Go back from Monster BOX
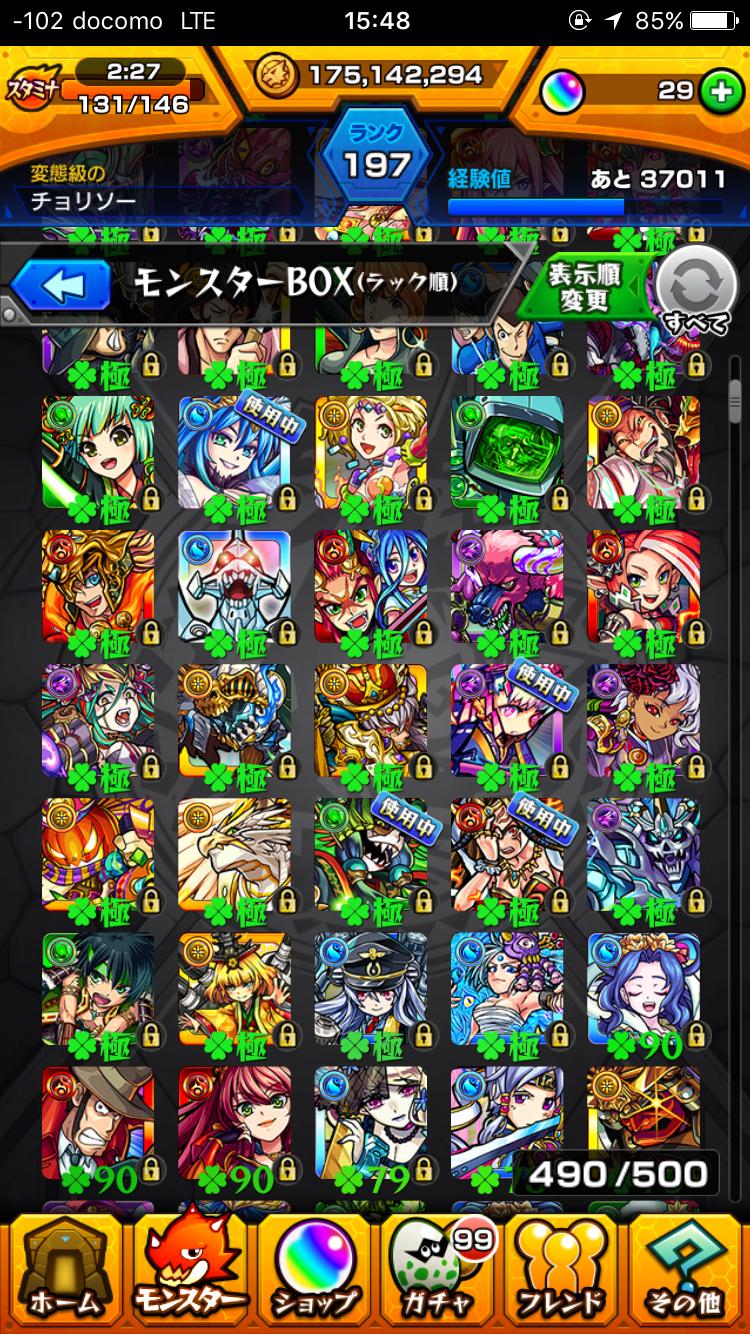Viewport: 750px width, 1334px height. coord(60,286)
